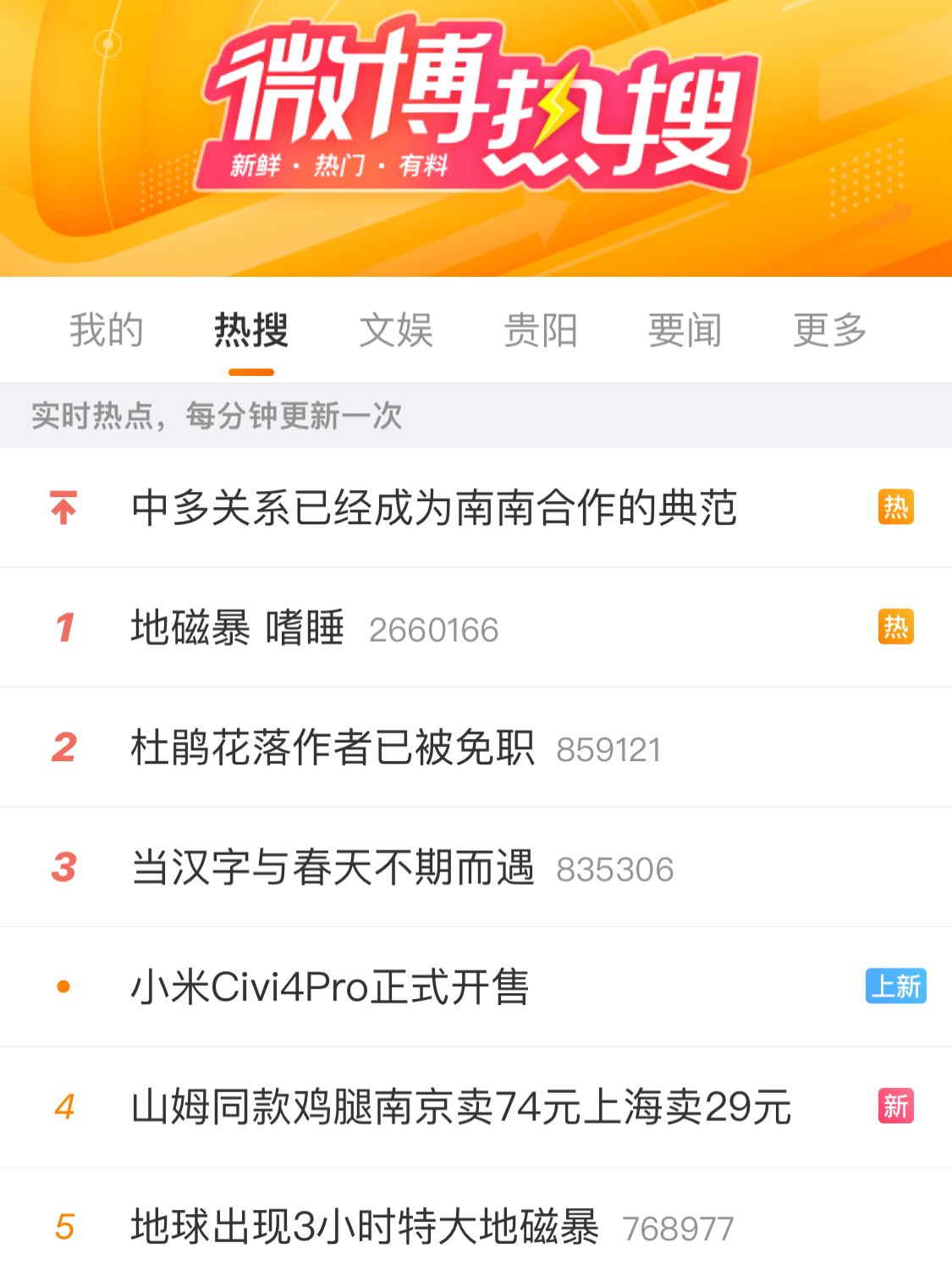Switch to the 要闻 tab
This screenshot has height=1281, width=952.
coord(685,330)
